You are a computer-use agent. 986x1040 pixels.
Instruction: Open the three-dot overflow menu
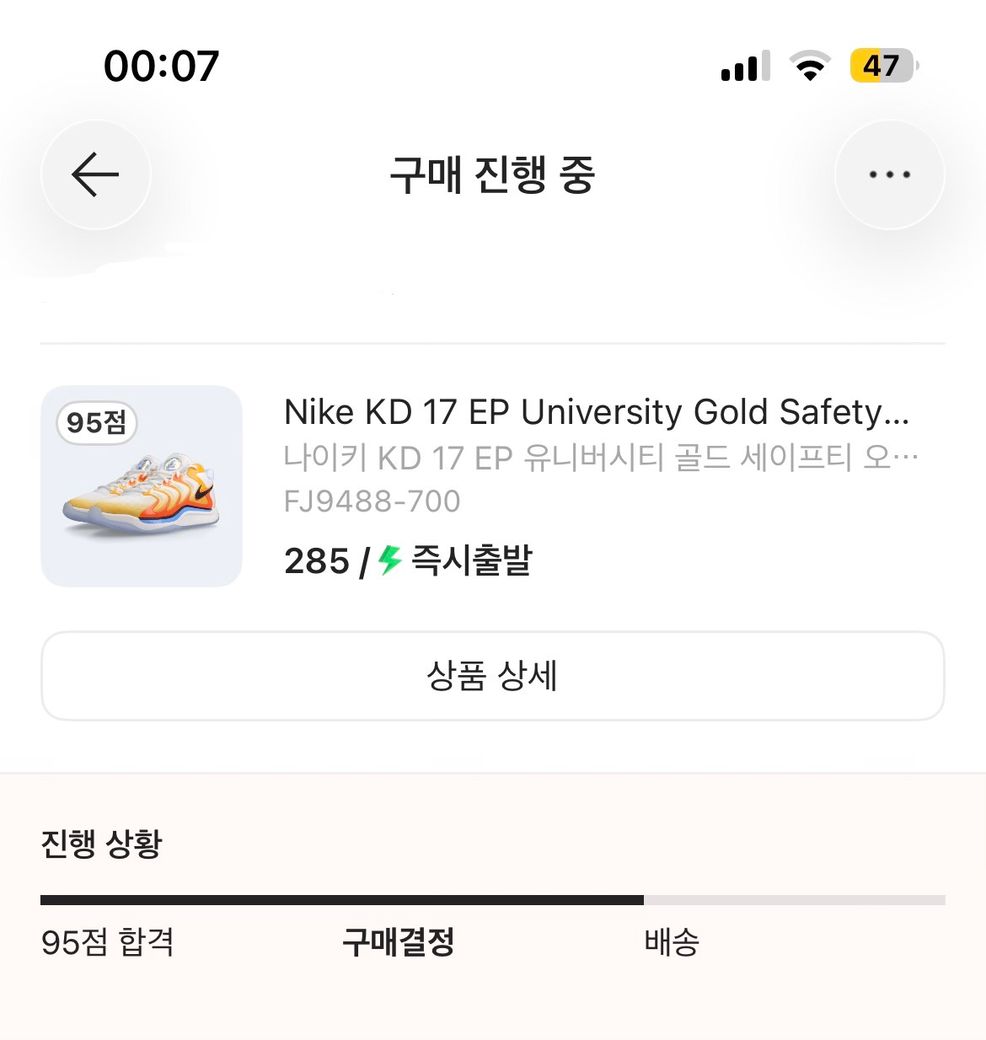click(889, 175)
